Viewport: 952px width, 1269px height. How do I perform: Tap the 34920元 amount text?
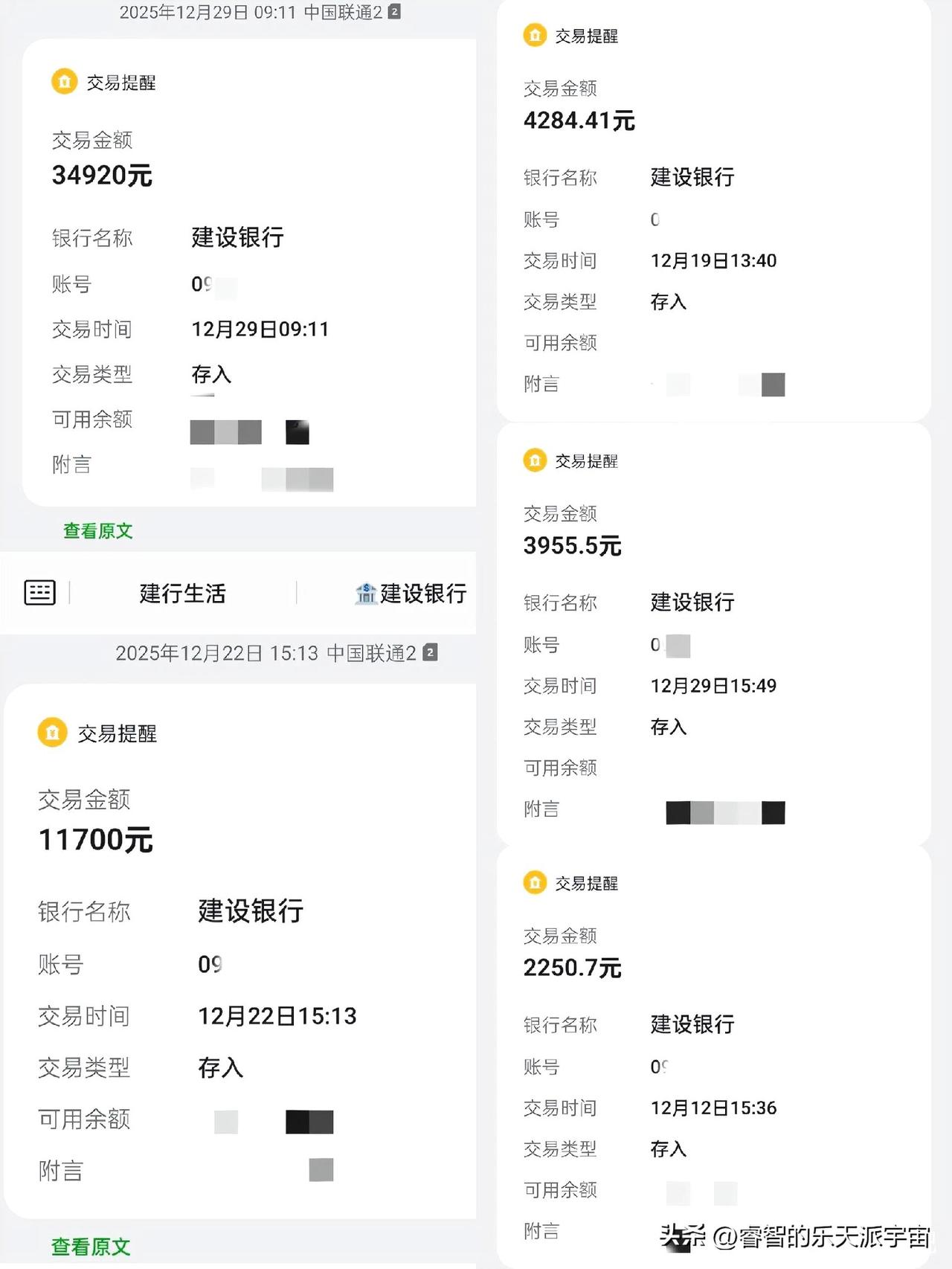(x=102, y=176)
